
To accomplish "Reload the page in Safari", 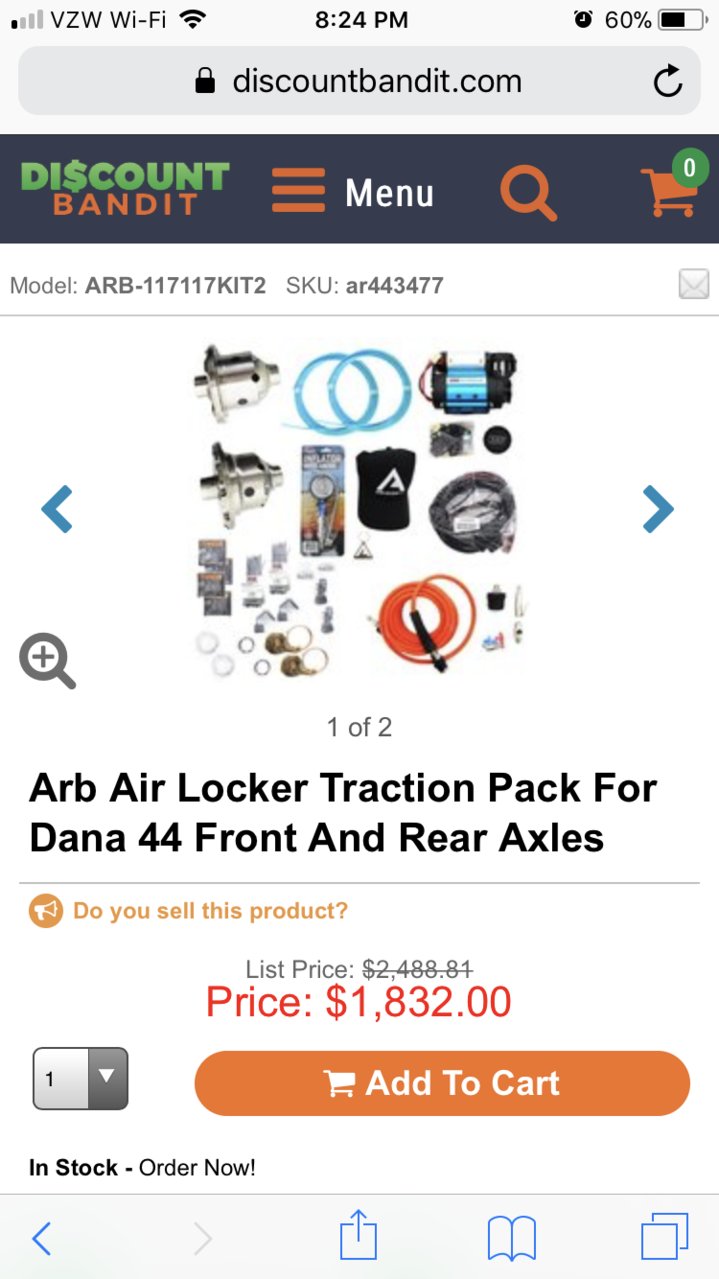I will pyautogui.click(x=667, y=81).
